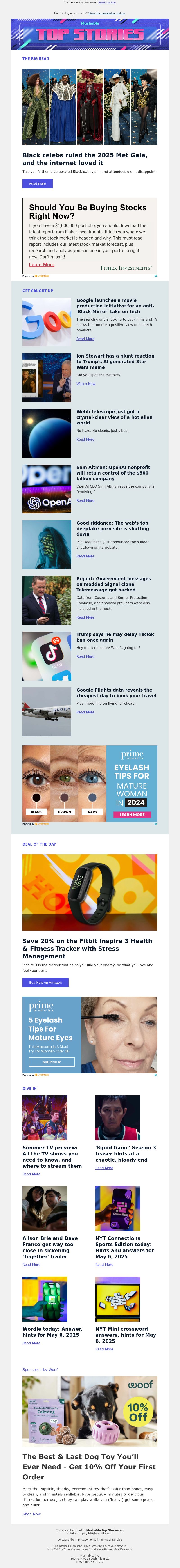Read more about Sam Altman OpenAI nonprofit
Image resolution: width=180 pixels, height=1568 pixels.
click(x=85, y=500)
